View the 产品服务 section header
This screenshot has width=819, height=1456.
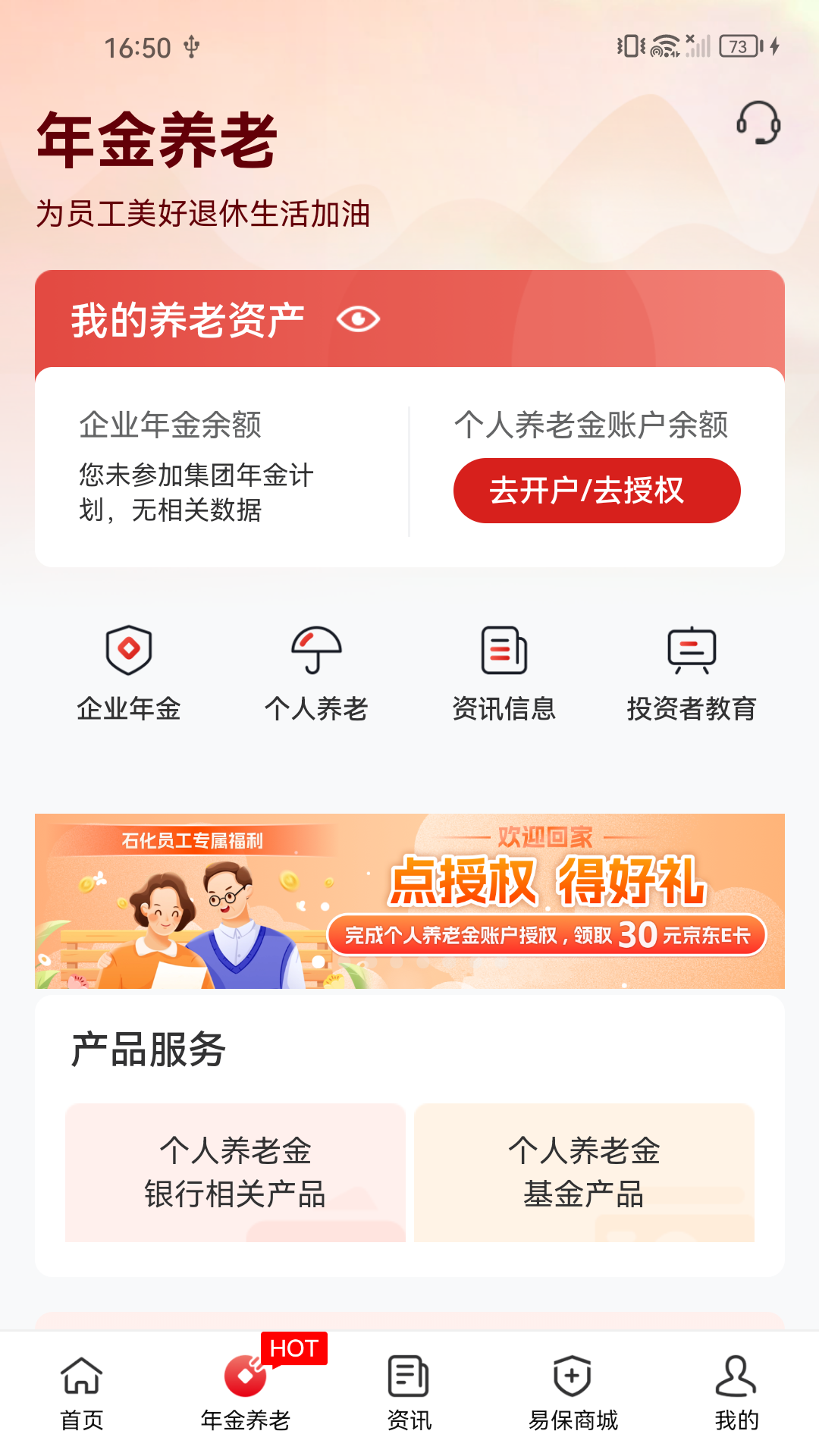[x=149, y=1047]
